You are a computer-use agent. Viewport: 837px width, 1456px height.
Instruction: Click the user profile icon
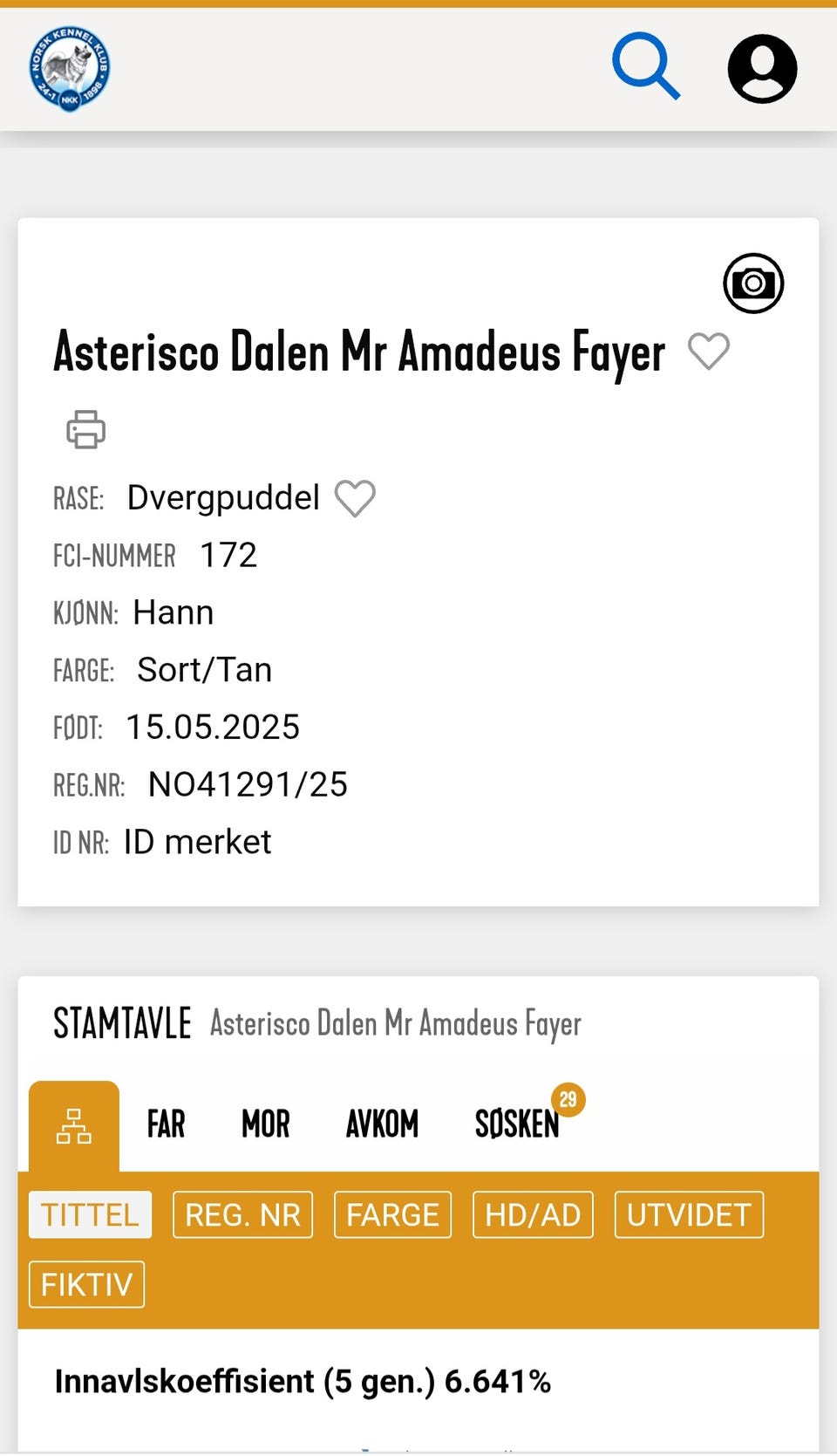coord(761,68)
